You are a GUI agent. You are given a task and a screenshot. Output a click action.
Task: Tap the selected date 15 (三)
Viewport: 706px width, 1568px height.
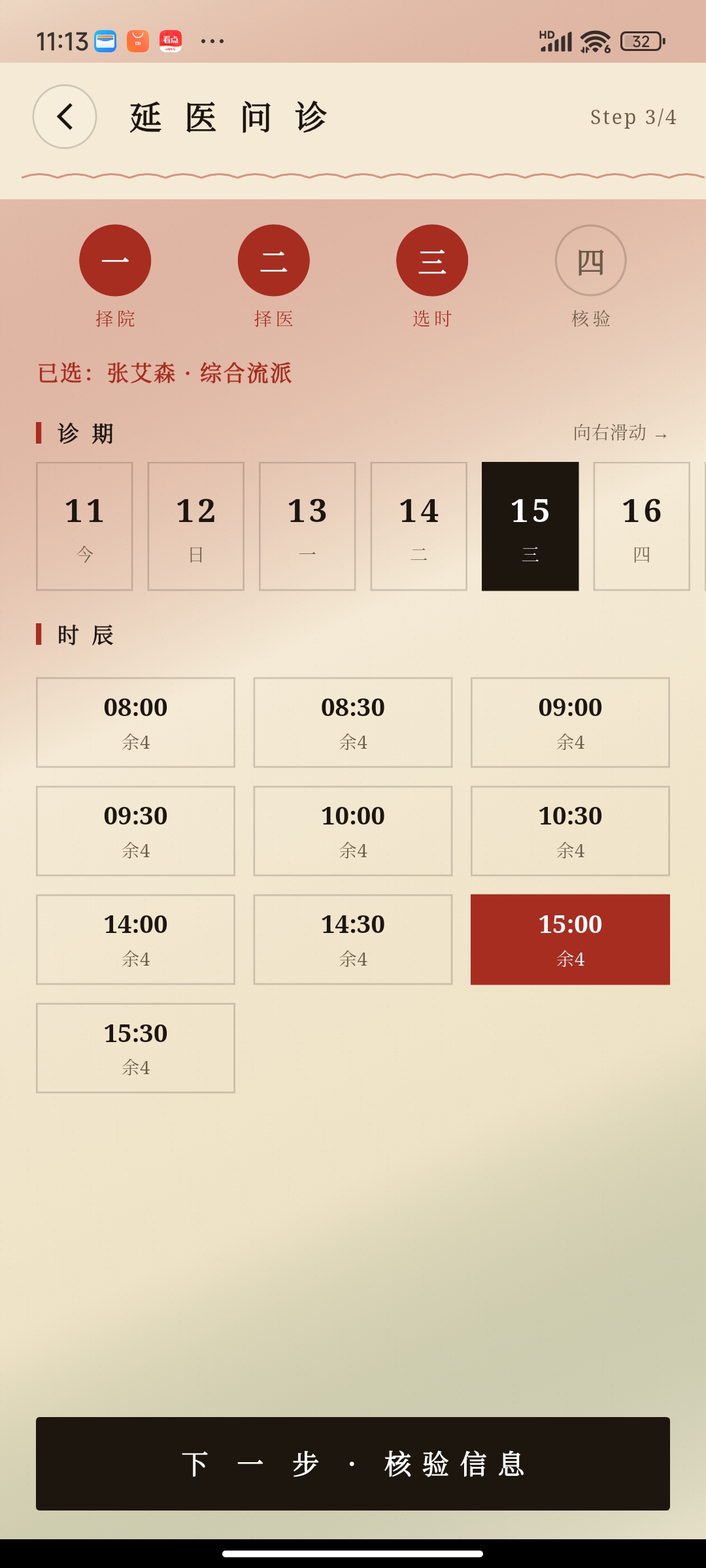[530, 527]
